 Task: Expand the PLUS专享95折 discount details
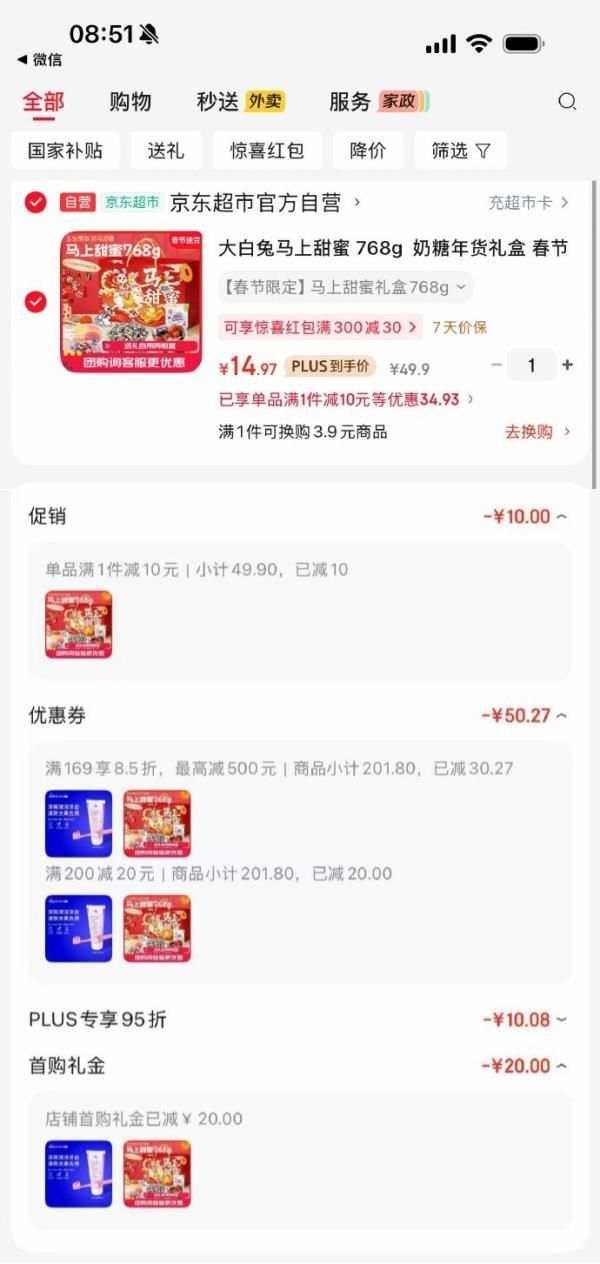[x=561, y=1020]
